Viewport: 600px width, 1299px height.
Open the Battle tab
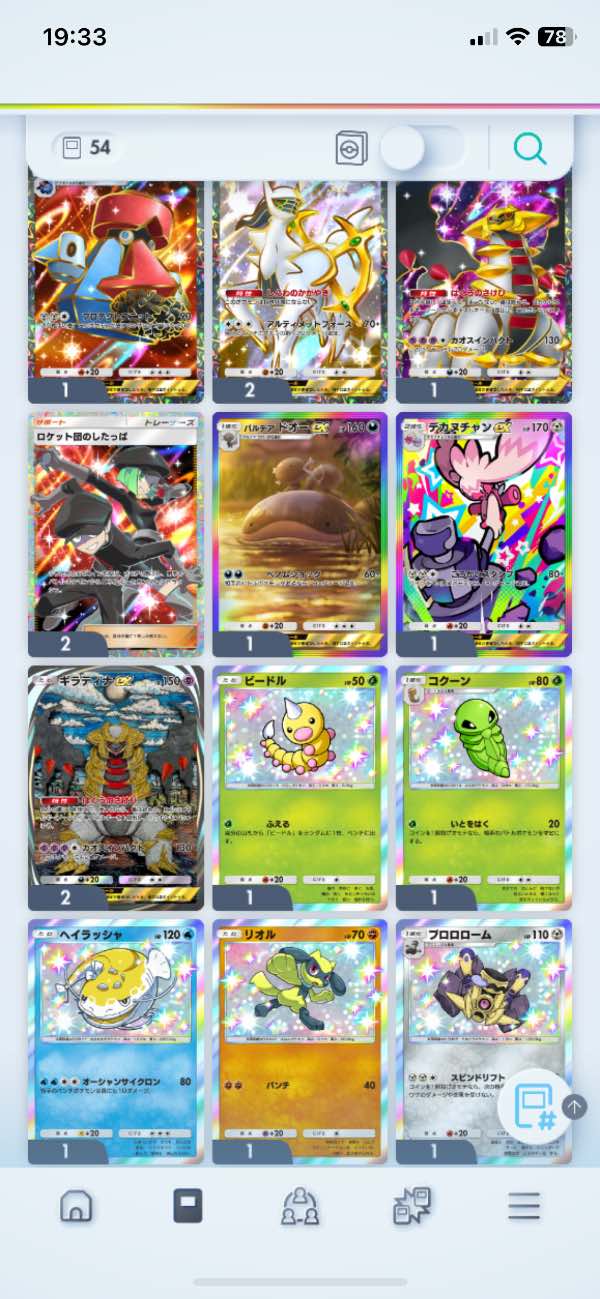coord(411,1207)
